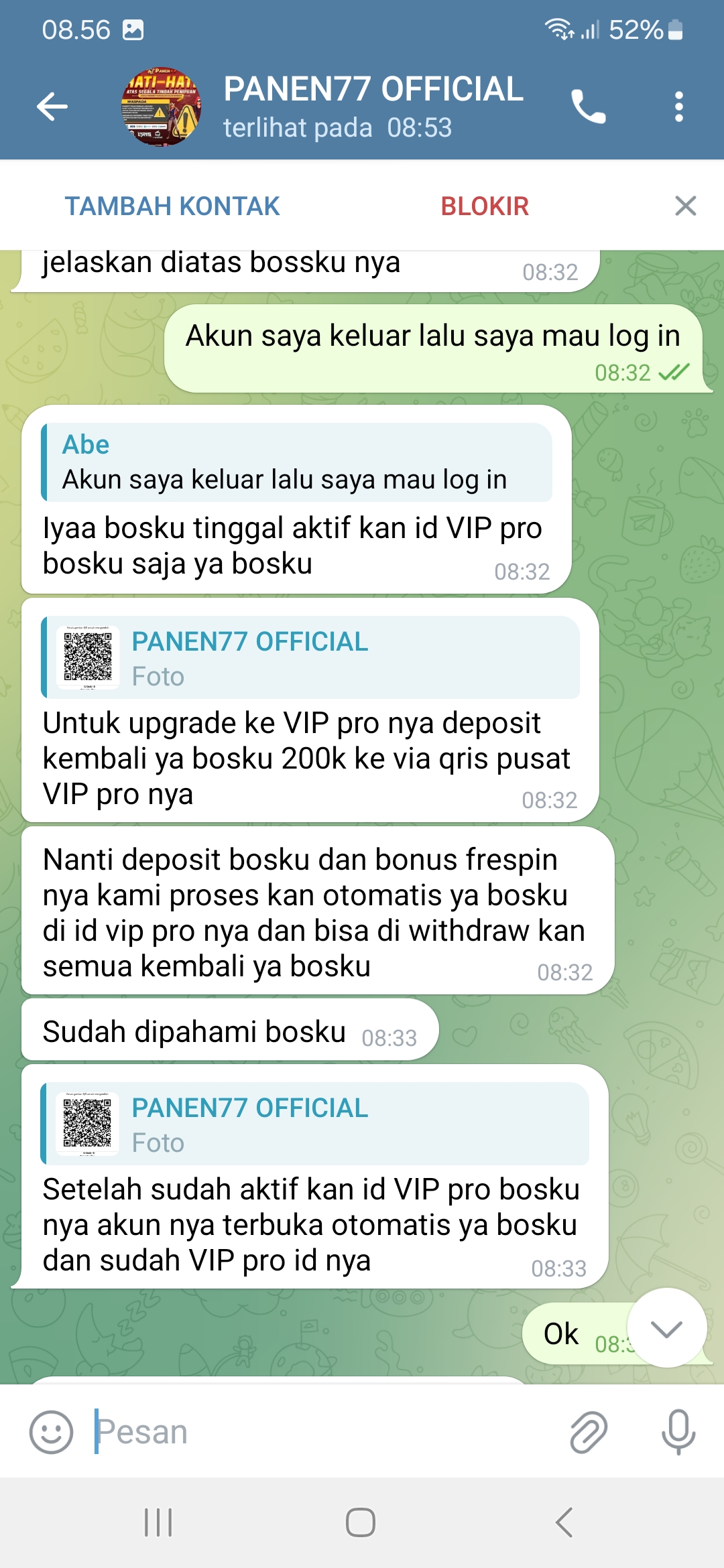Tap TAMBAH KONTAK to add contact

click(172, 206)
